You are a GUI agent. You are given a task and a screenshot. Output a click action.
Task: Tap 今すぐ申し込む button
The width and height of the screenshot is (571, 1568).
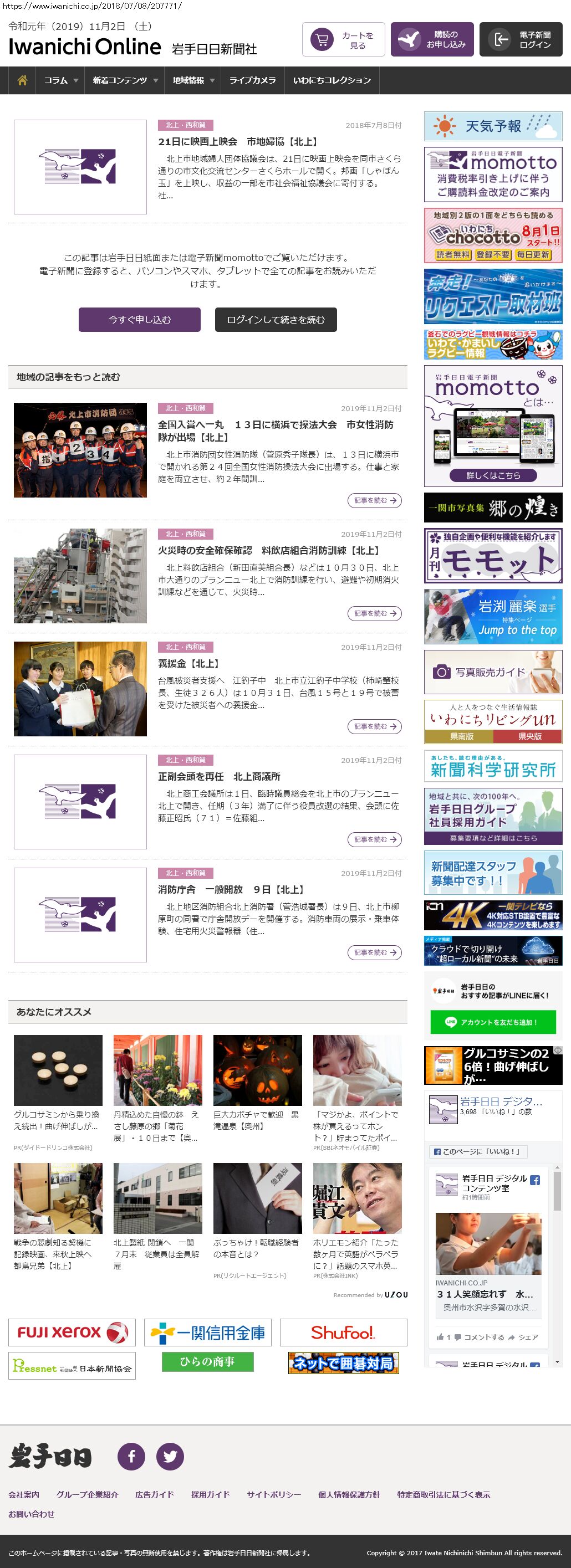(139, 320)
